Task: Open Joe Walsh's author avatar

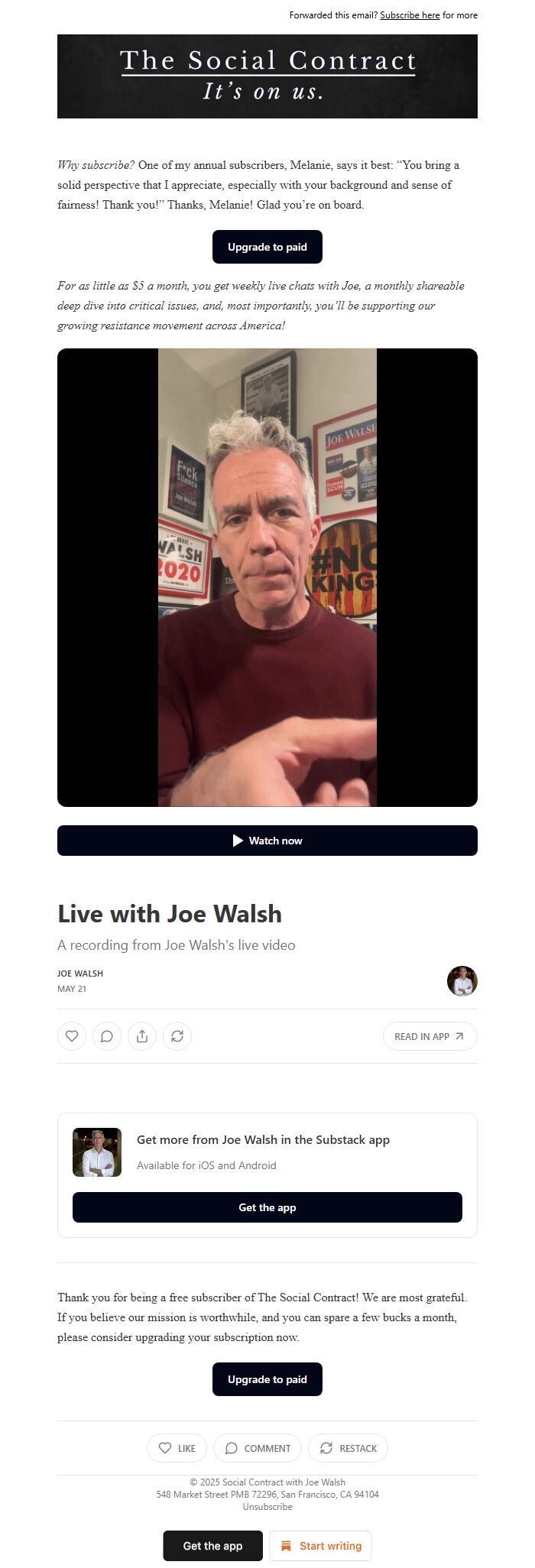Action: click(462, 981)
